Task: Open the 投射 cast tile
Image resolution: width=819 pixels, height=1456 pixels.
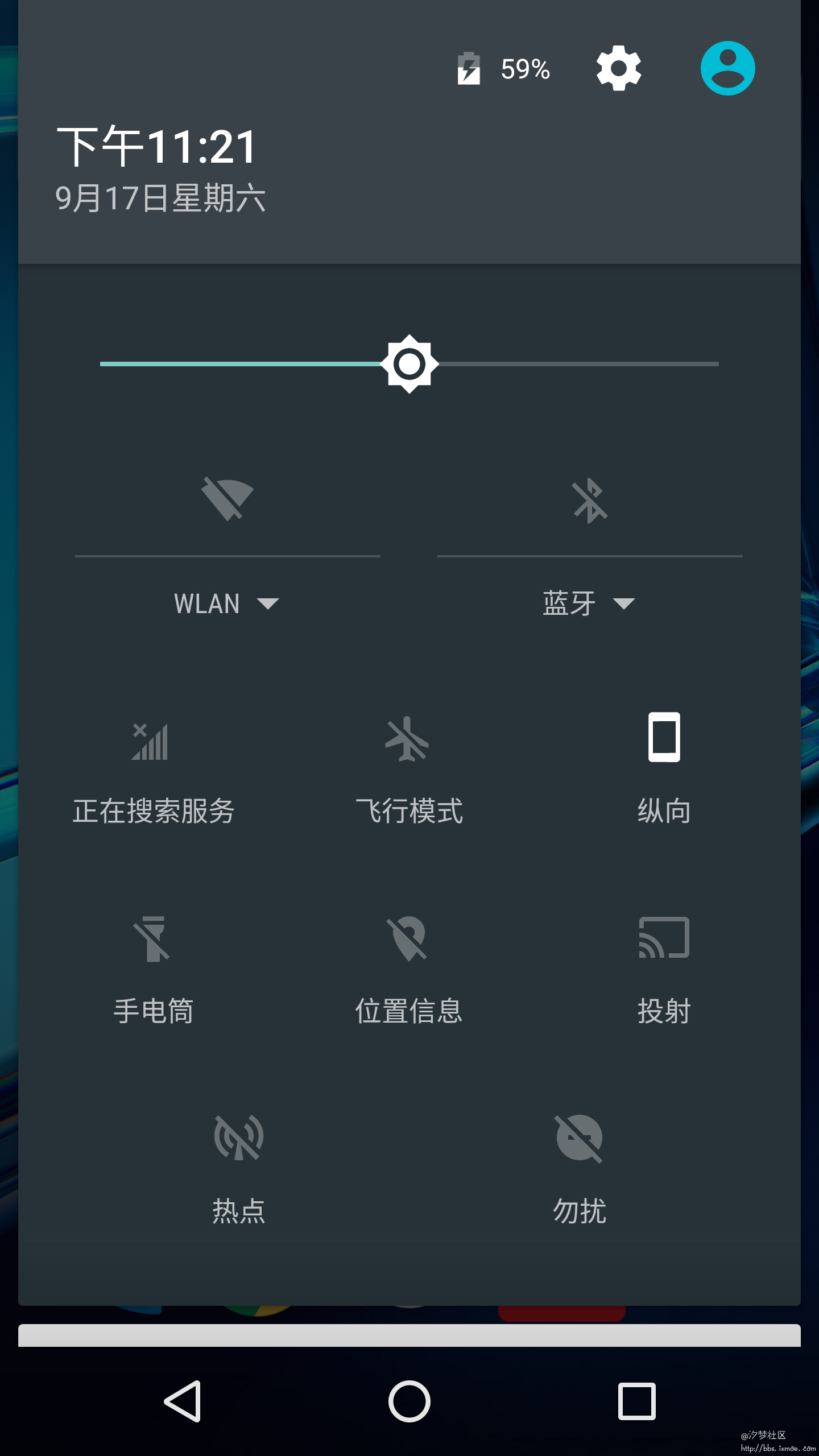Action: 664,970
